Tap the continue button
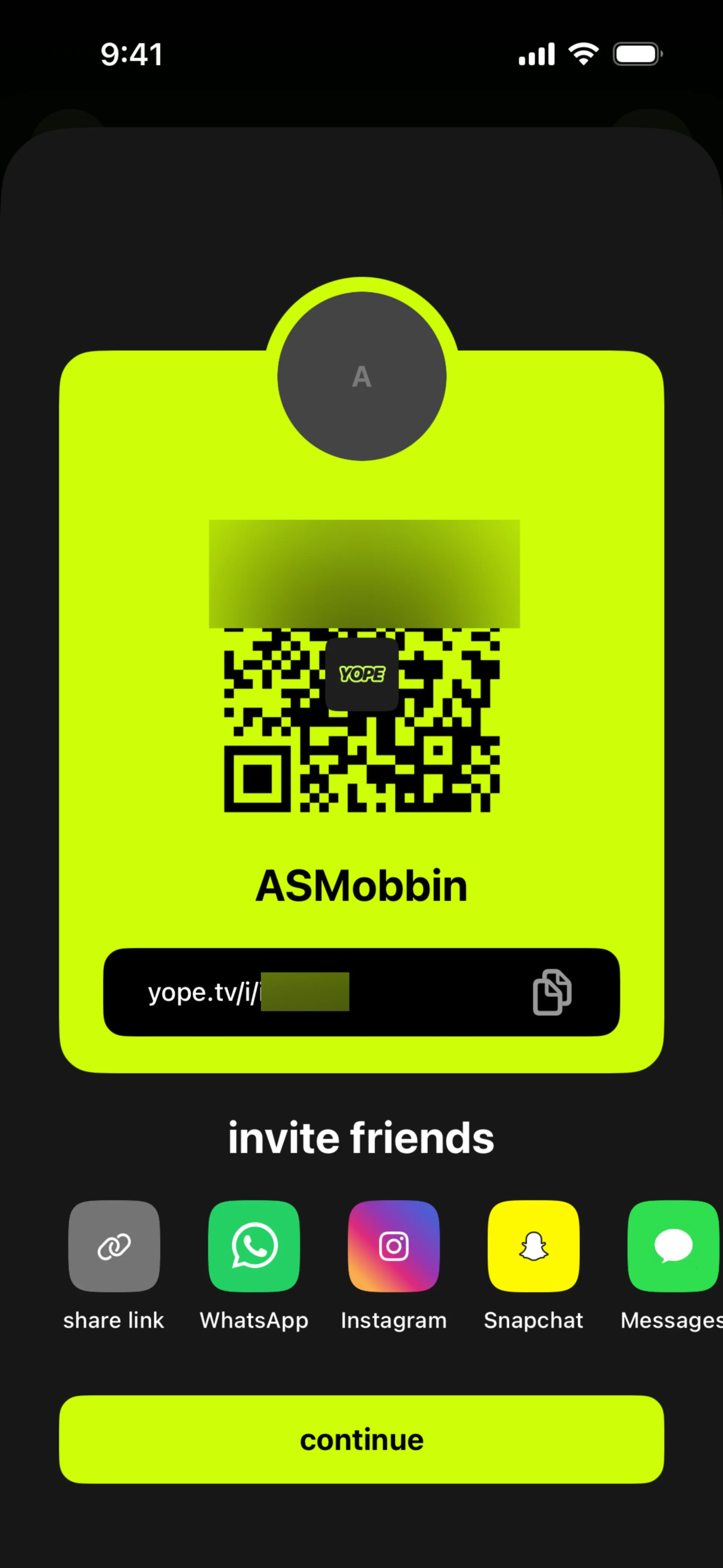The width and height of the screenshot is (723, 1568). click(x=361, y=1439)
